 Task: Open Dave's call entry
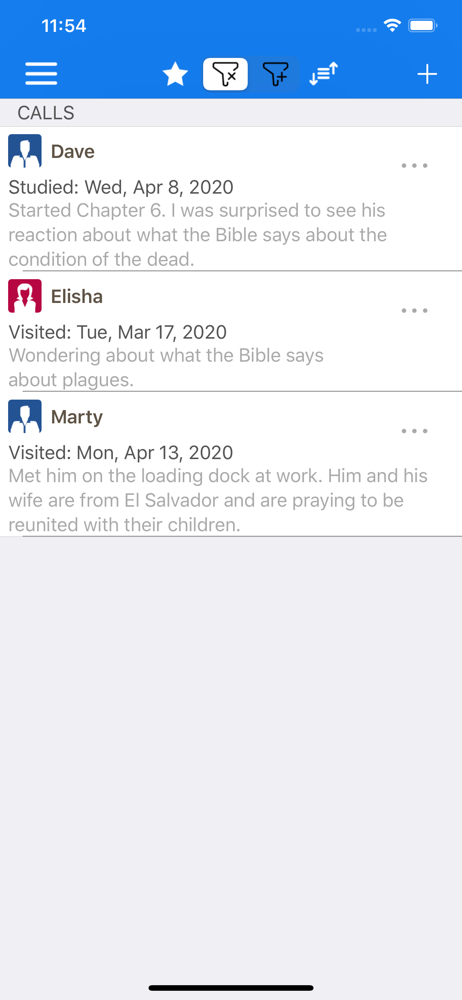[x=231, y=199]
